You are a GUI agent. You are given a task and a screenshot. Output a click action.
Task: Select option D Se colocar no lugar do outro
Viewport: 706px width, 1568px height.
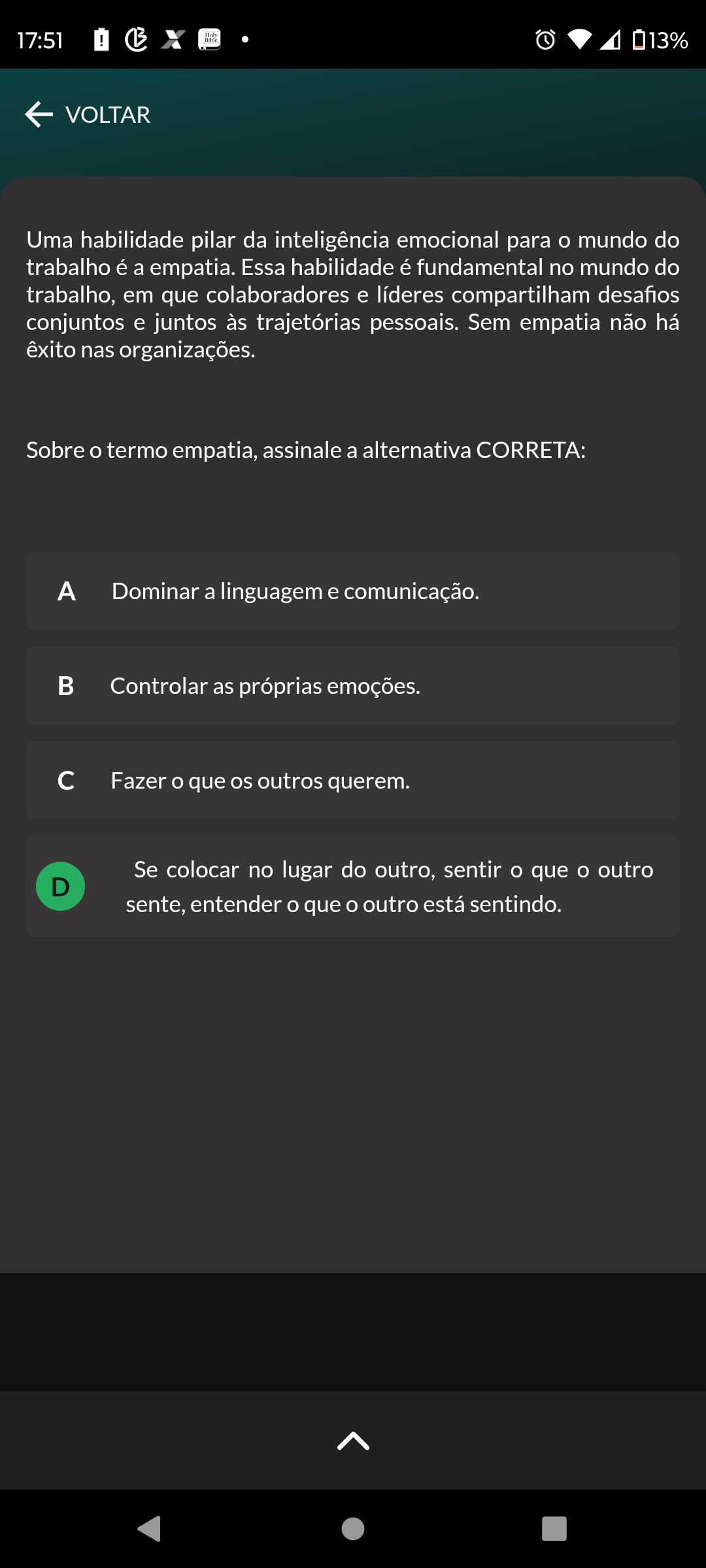coord(353,887)
